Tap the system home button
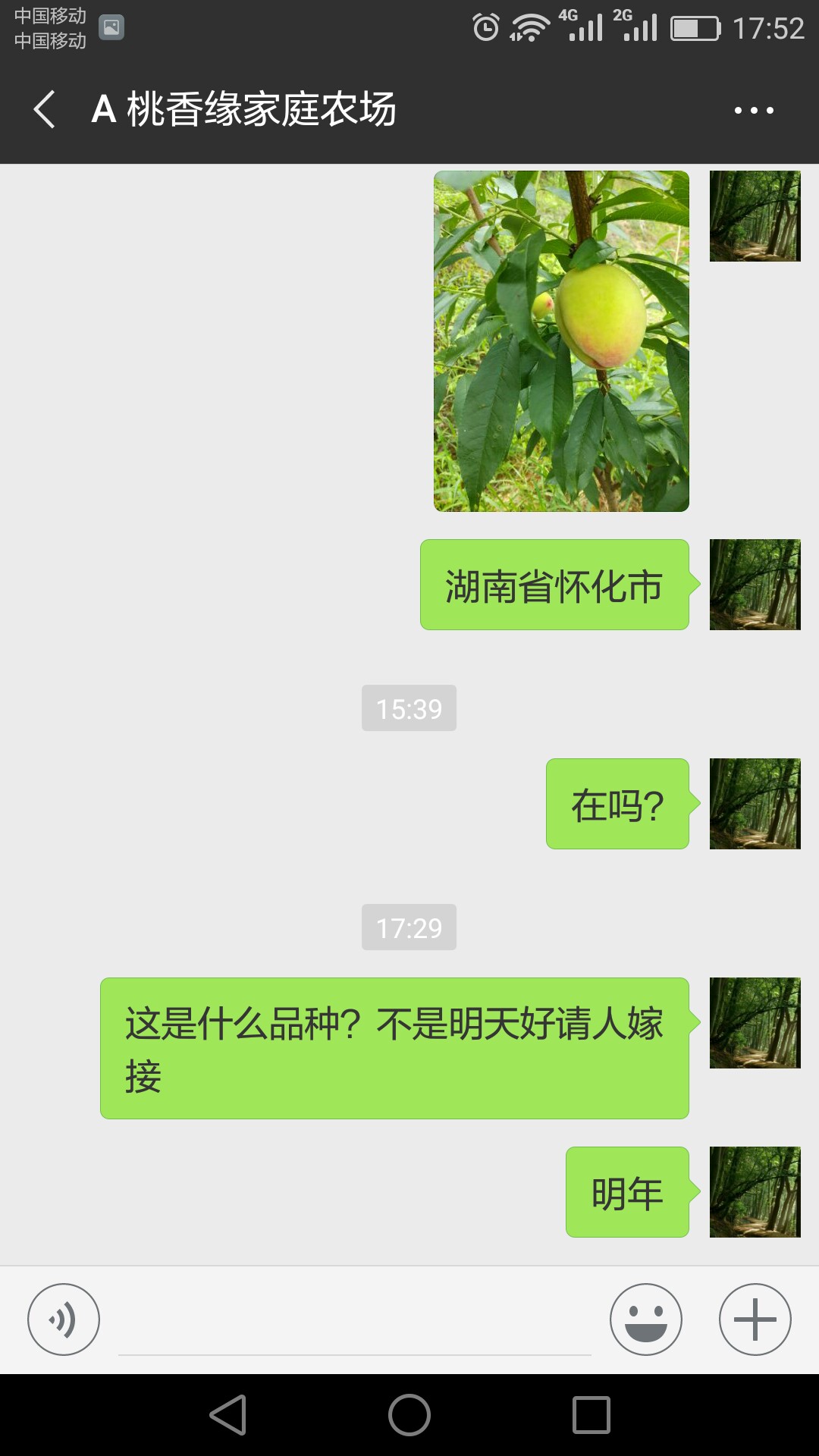This screenshot has height=1456, width=819. [x=409, y=1415]
